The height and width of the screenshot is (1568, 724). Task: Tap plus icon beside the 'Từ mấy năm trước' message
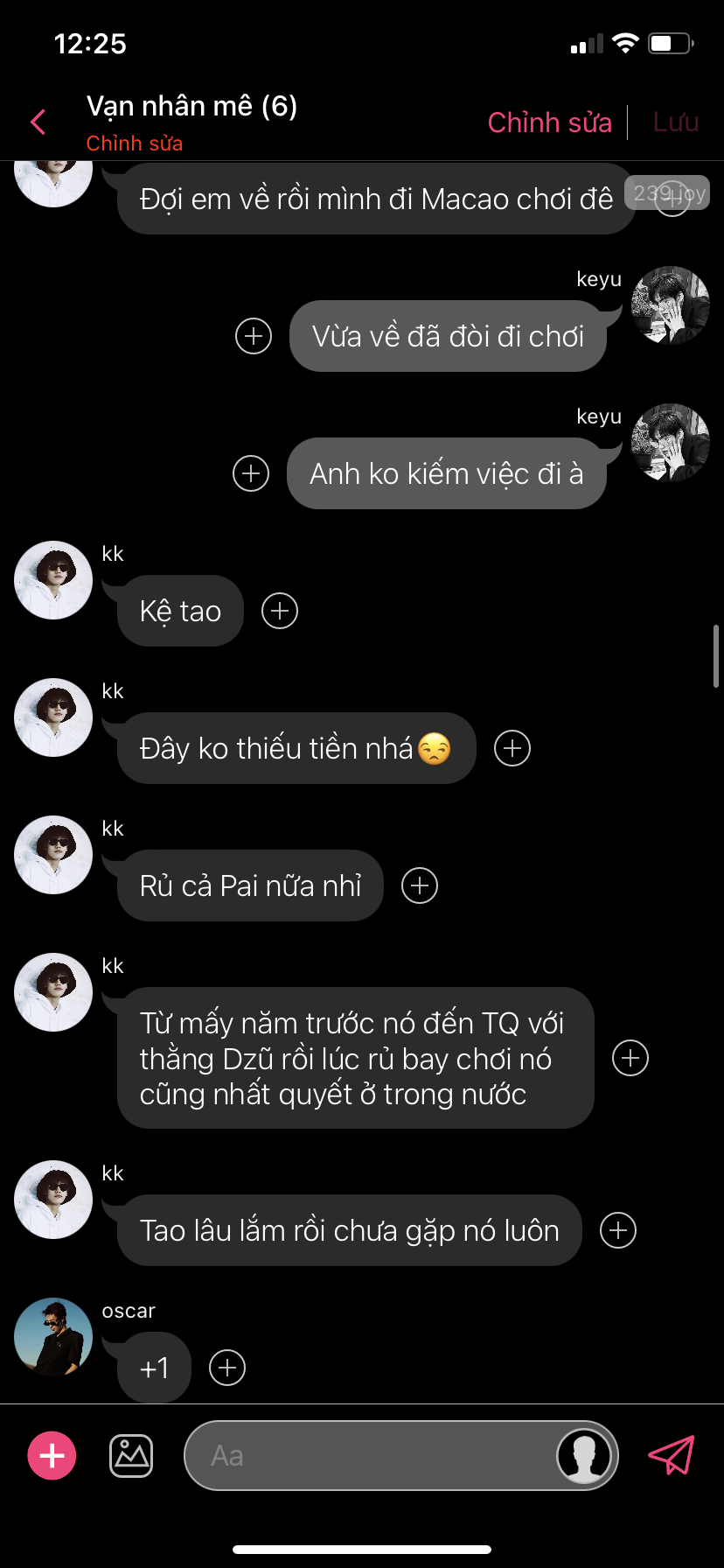coord(630,1058)
